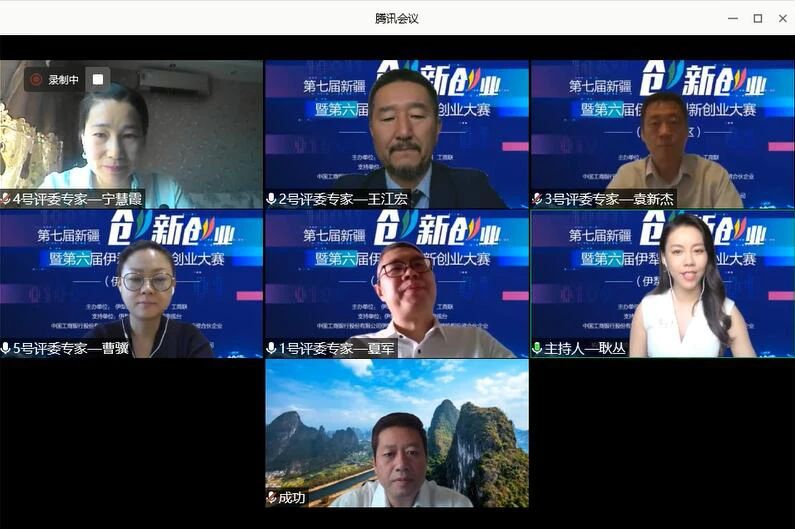The image size is (795, 529).
Task: Stop the recording in progress
Action: point(98,79)
